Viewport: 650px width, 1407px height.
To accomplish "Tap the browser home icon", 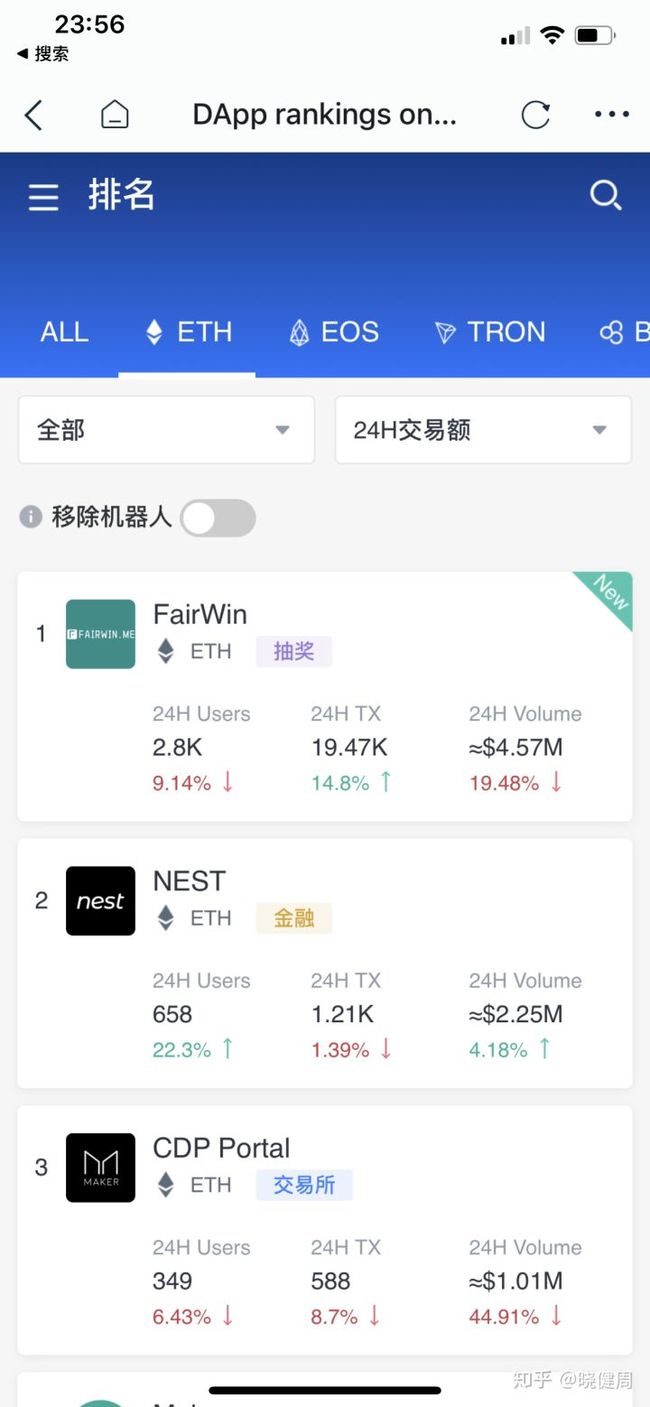I will point(115,115).
